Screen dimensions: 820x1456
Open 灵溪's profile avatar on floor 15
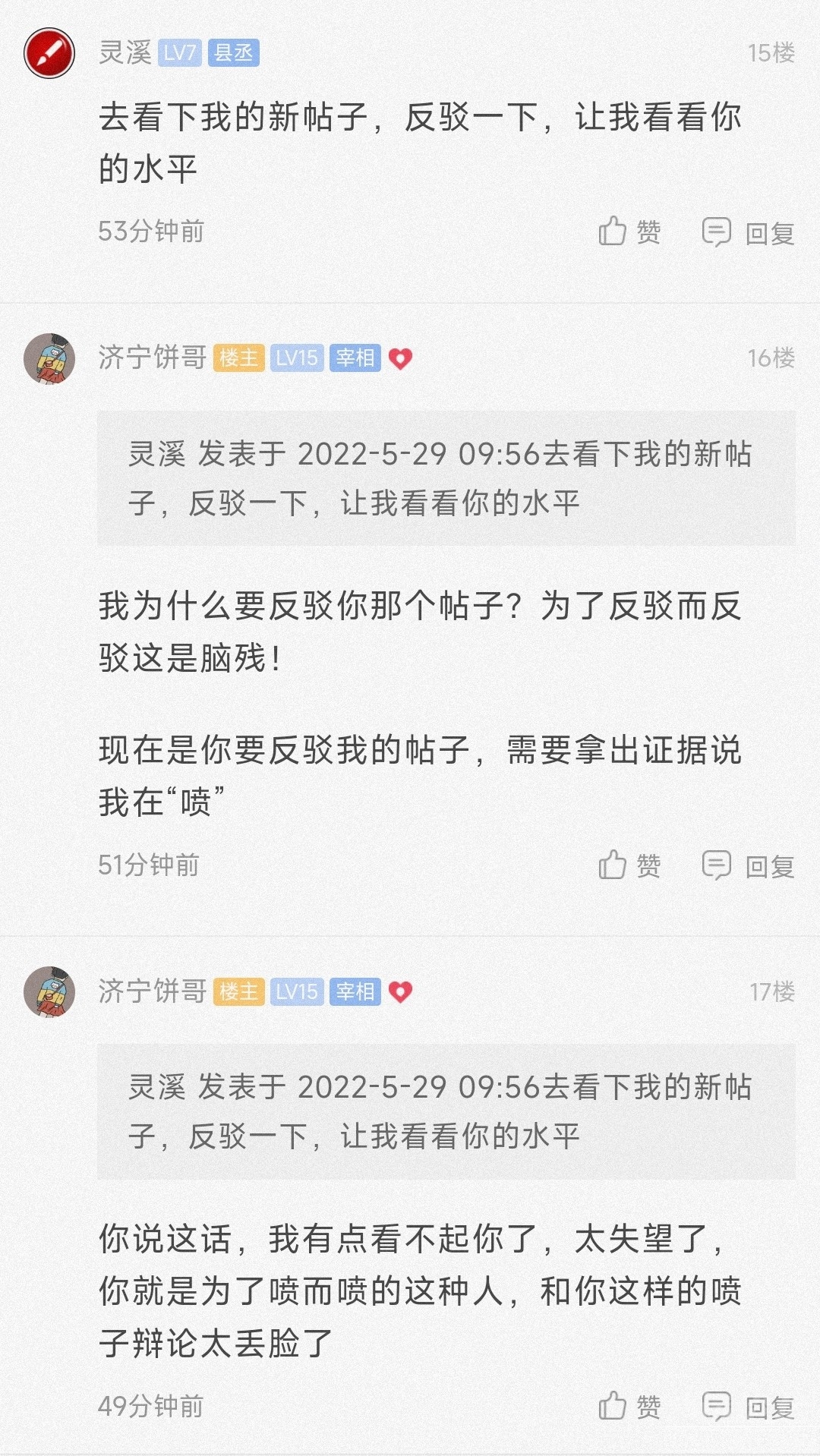click(x=49, y=53)
